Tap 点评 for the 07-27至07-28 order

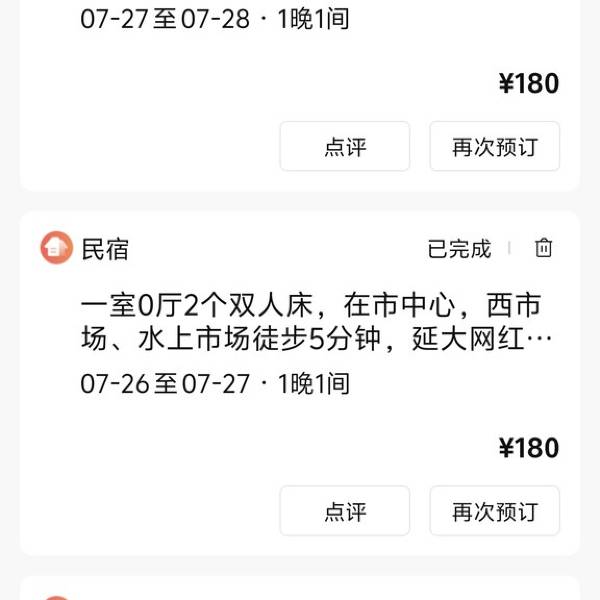click(x=345, y=147)
